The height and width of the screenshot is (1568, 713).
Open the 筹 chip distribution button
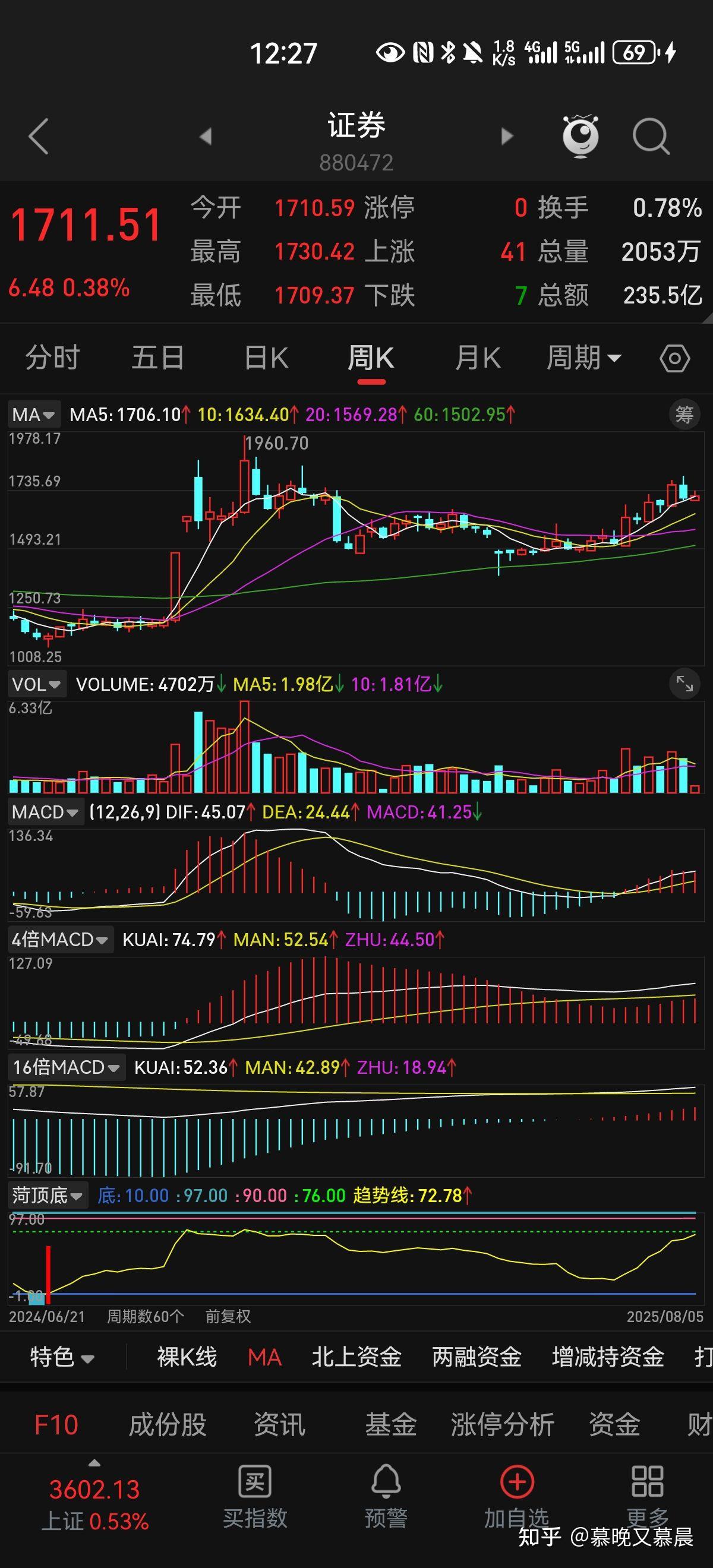tap(684, 415)
